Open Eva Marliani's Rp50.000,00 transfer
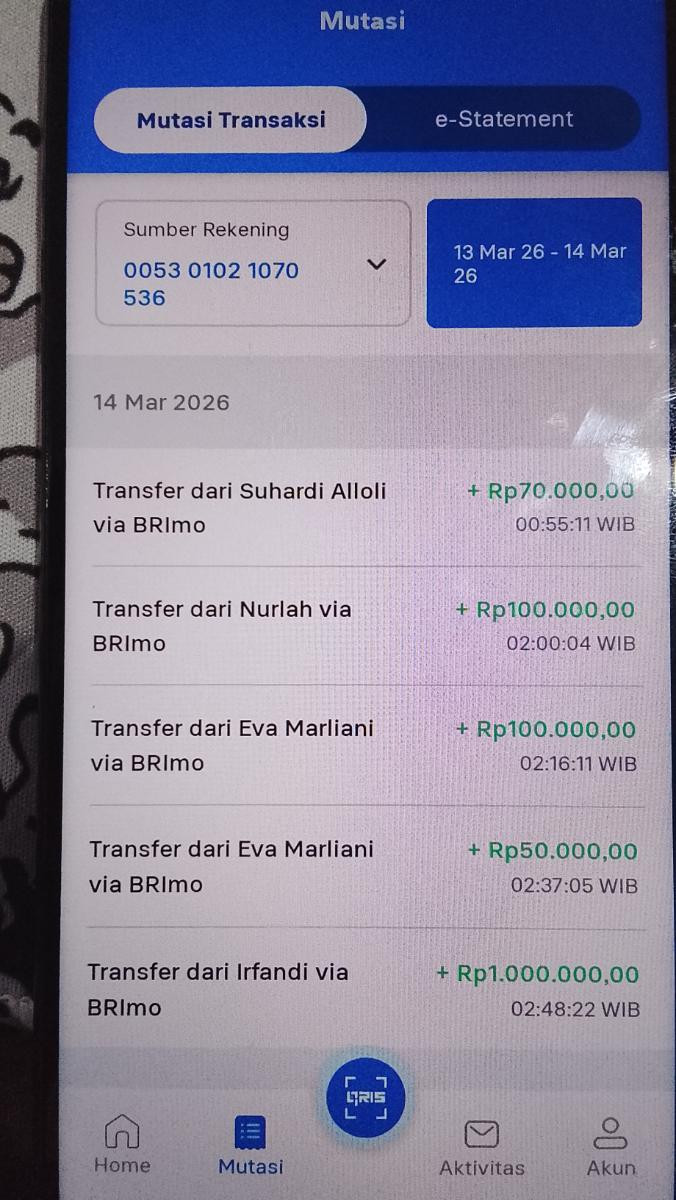Screen dimensions: 676x1200 point(365,867)
